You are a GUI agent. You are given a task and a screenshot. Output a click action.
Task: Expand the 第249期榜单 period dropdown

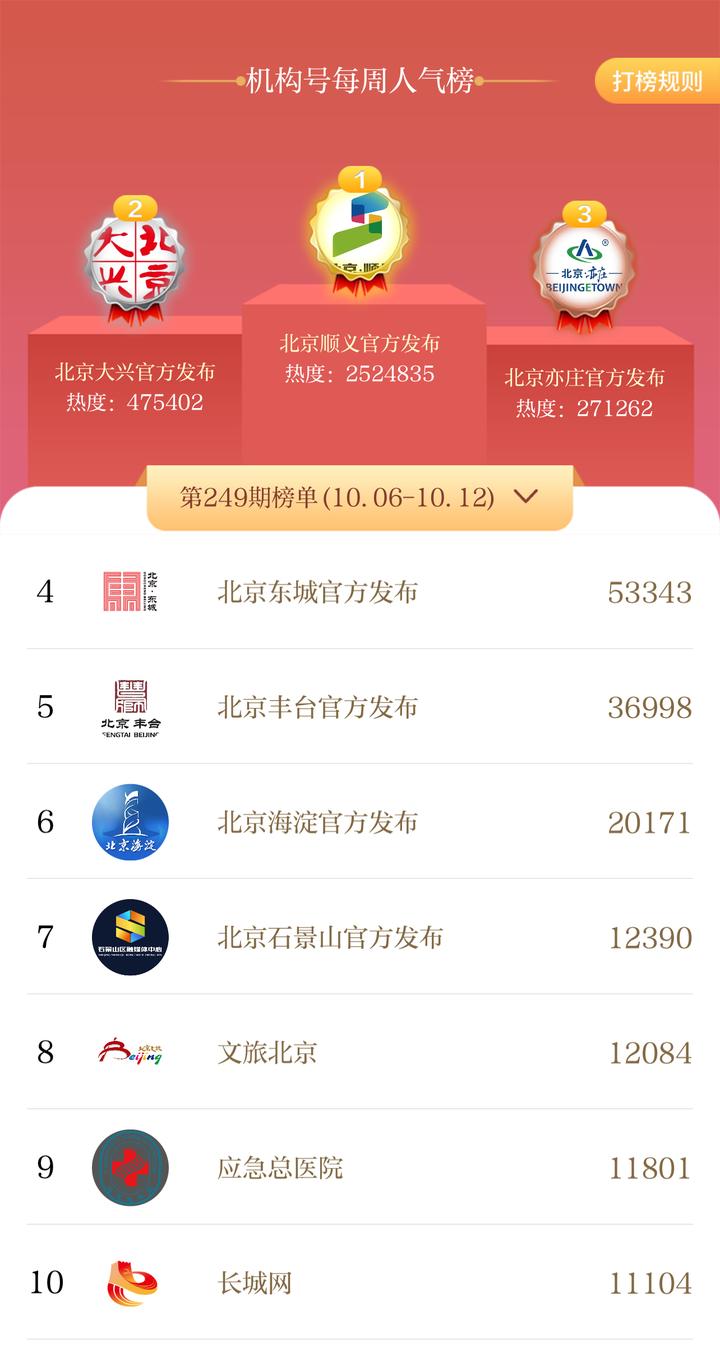coord(360,498)
